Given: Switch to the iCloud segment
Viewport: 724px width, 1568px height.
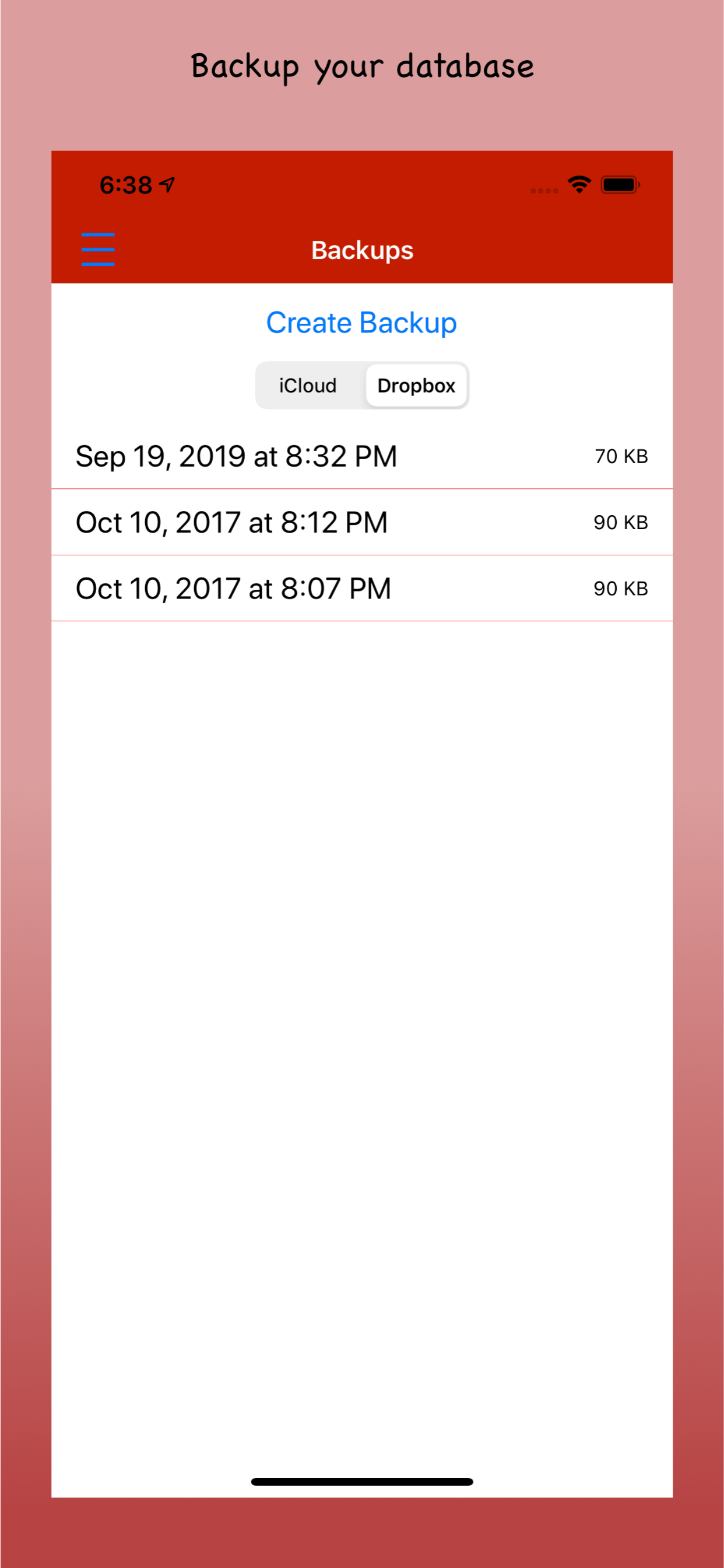Looking at the screenshot, I should pos(308,386).
